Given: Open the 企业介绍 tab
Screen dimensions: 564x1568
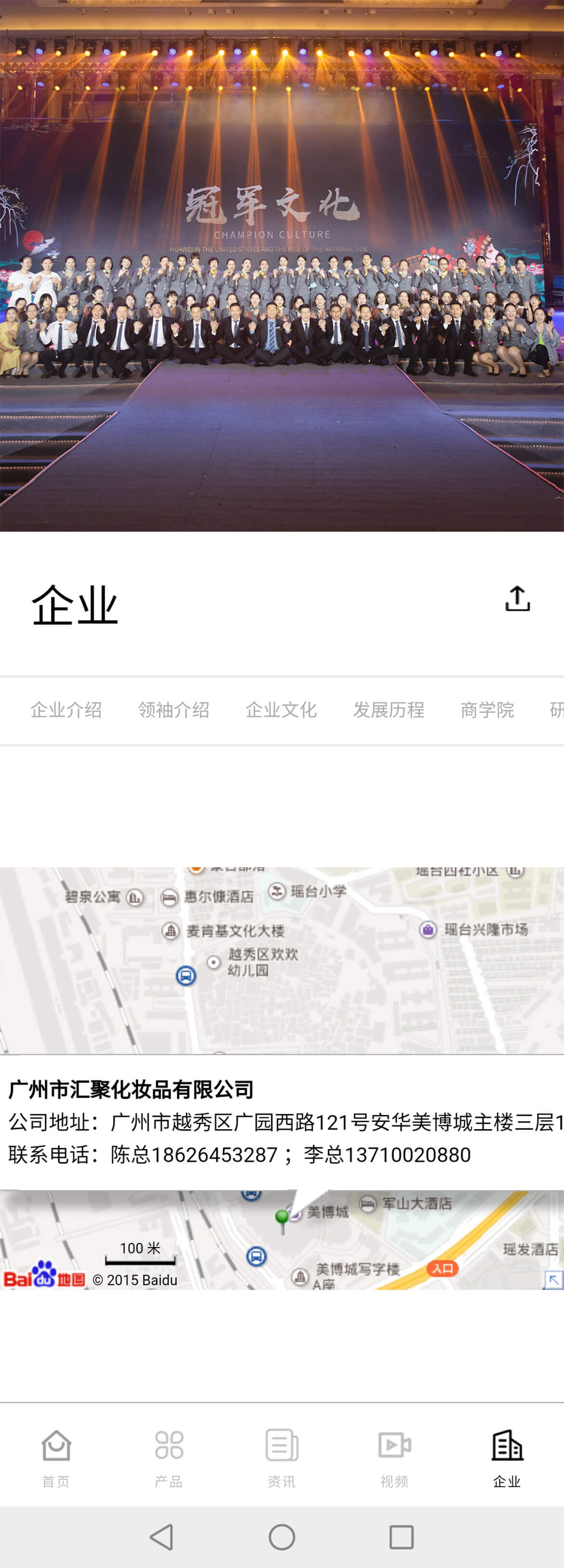Looking at the screenshot, I should click(x=67, y=710).
